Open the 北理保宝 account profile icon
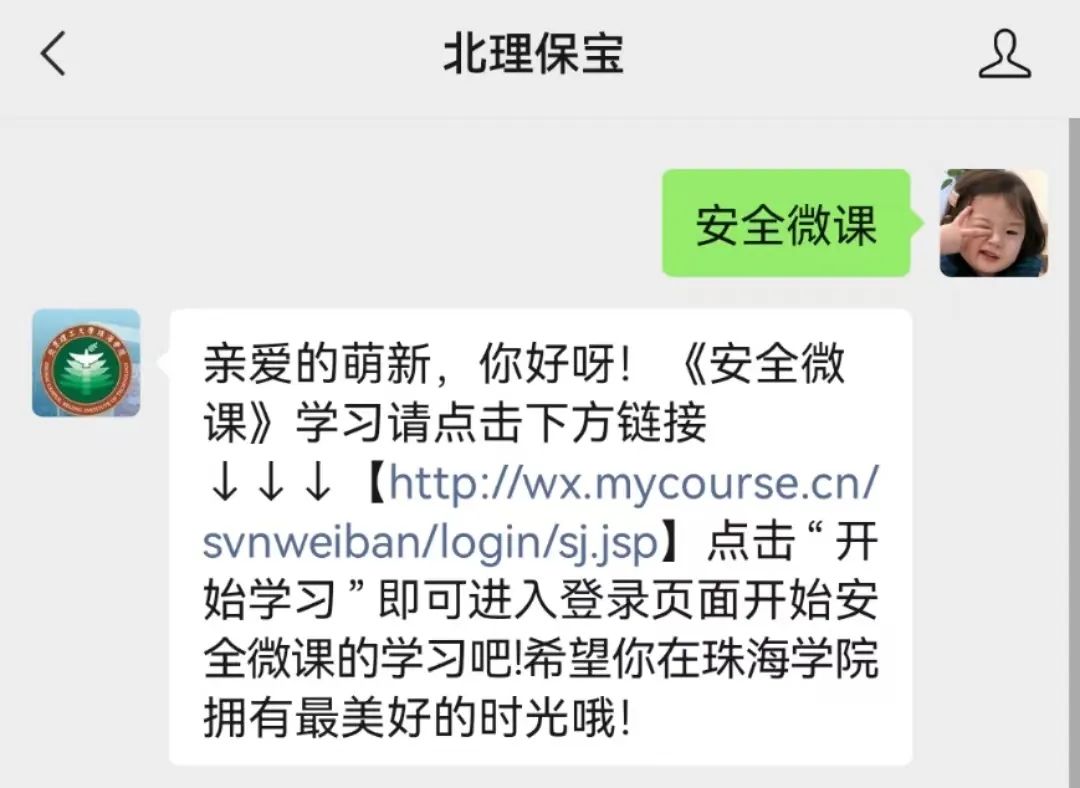1080x788 pixels. click(1004, 54)
